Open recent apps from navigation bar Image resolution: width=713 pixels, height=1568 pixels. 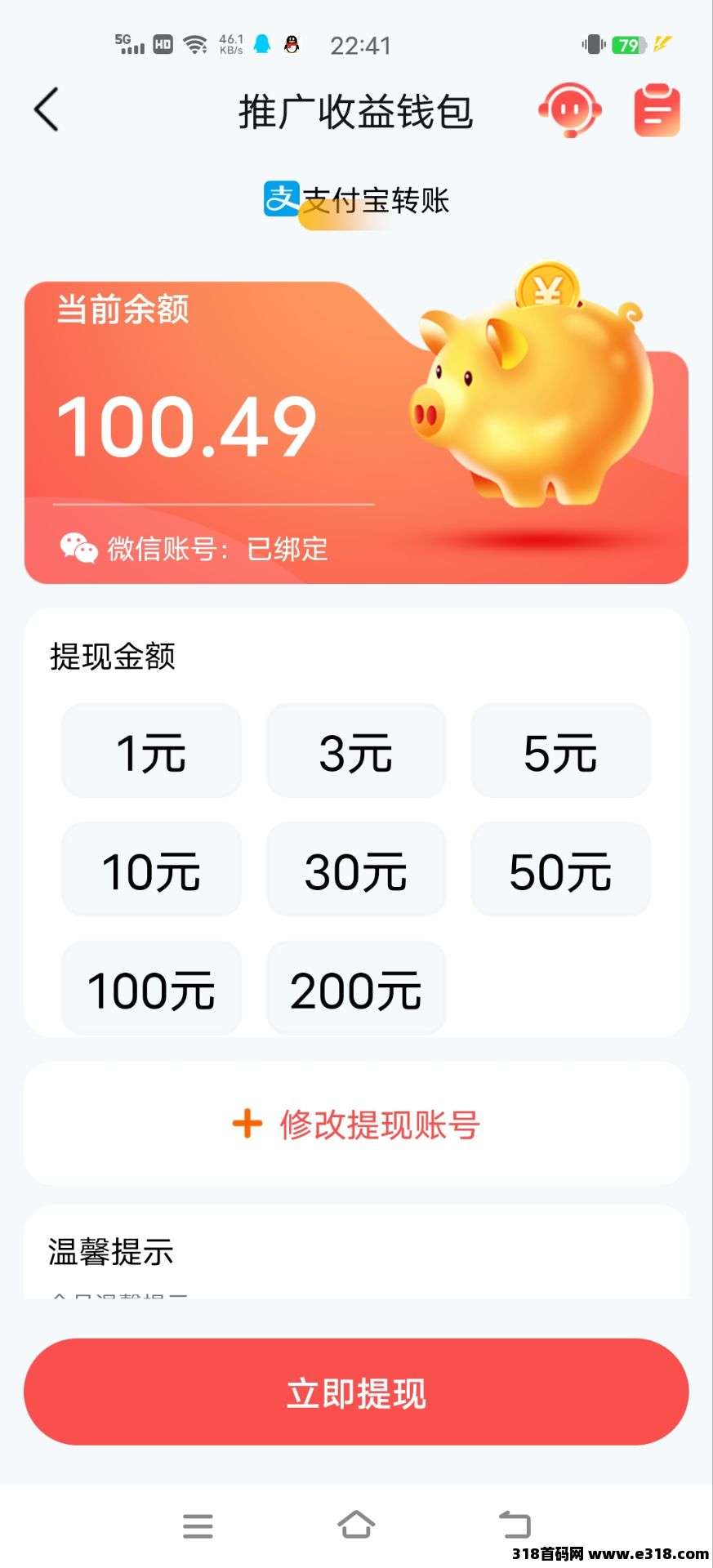198,1525
